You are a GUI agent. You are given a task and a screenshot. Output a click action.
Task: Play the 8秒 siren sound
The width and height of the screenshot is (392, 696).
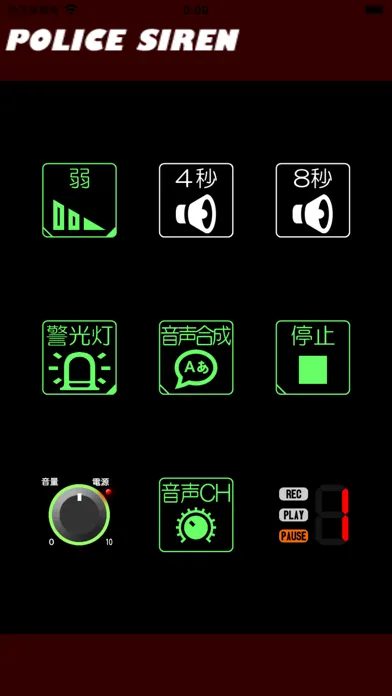[313, 200]
